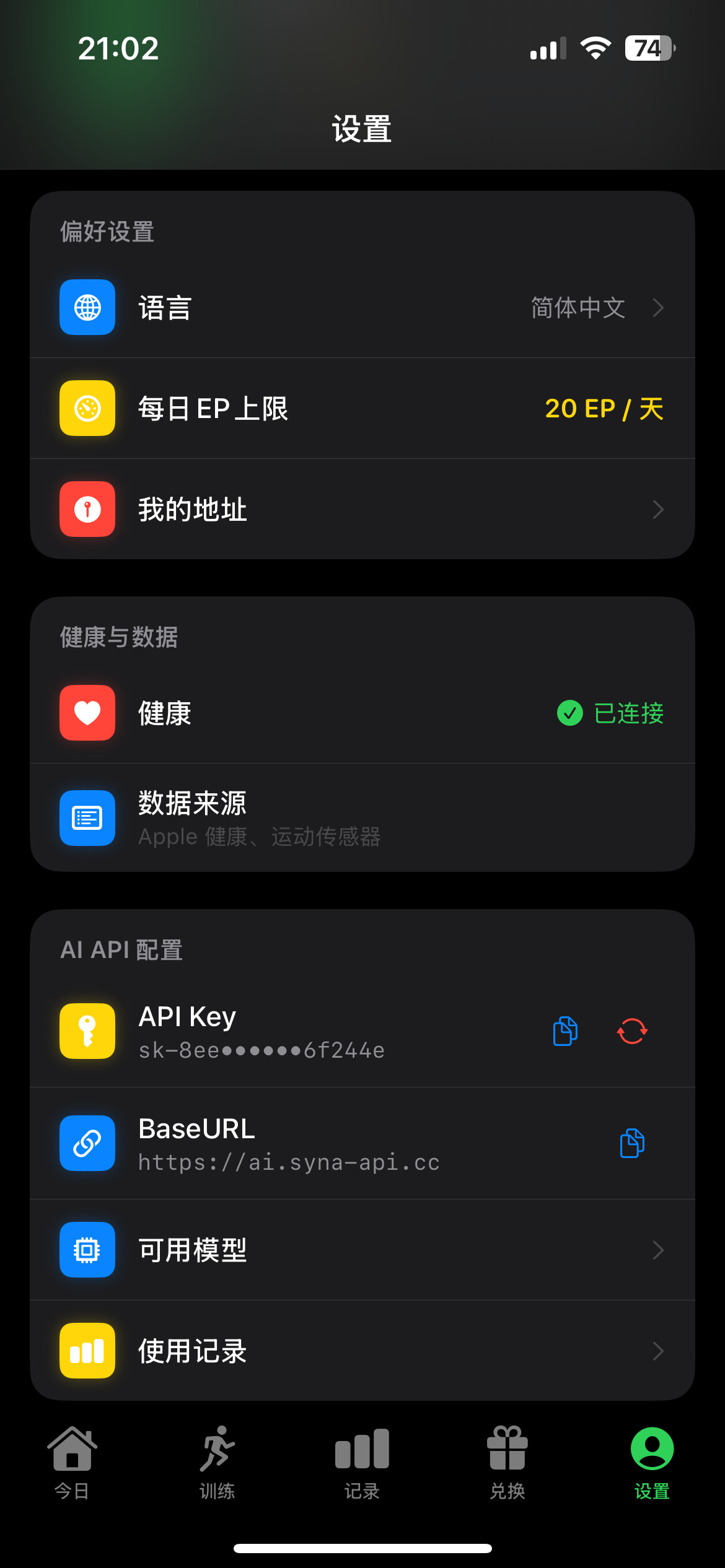This screenshot has width=725, height=1568.
Task: Open the 兑换 tab
Action: click(x=507, y=1463)
